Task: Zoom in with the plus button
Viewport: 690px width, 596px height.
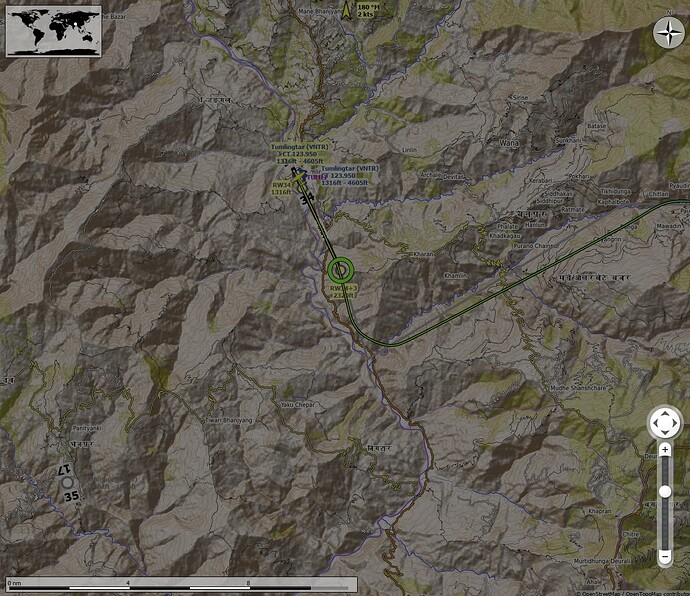Action: coord(665,450)
